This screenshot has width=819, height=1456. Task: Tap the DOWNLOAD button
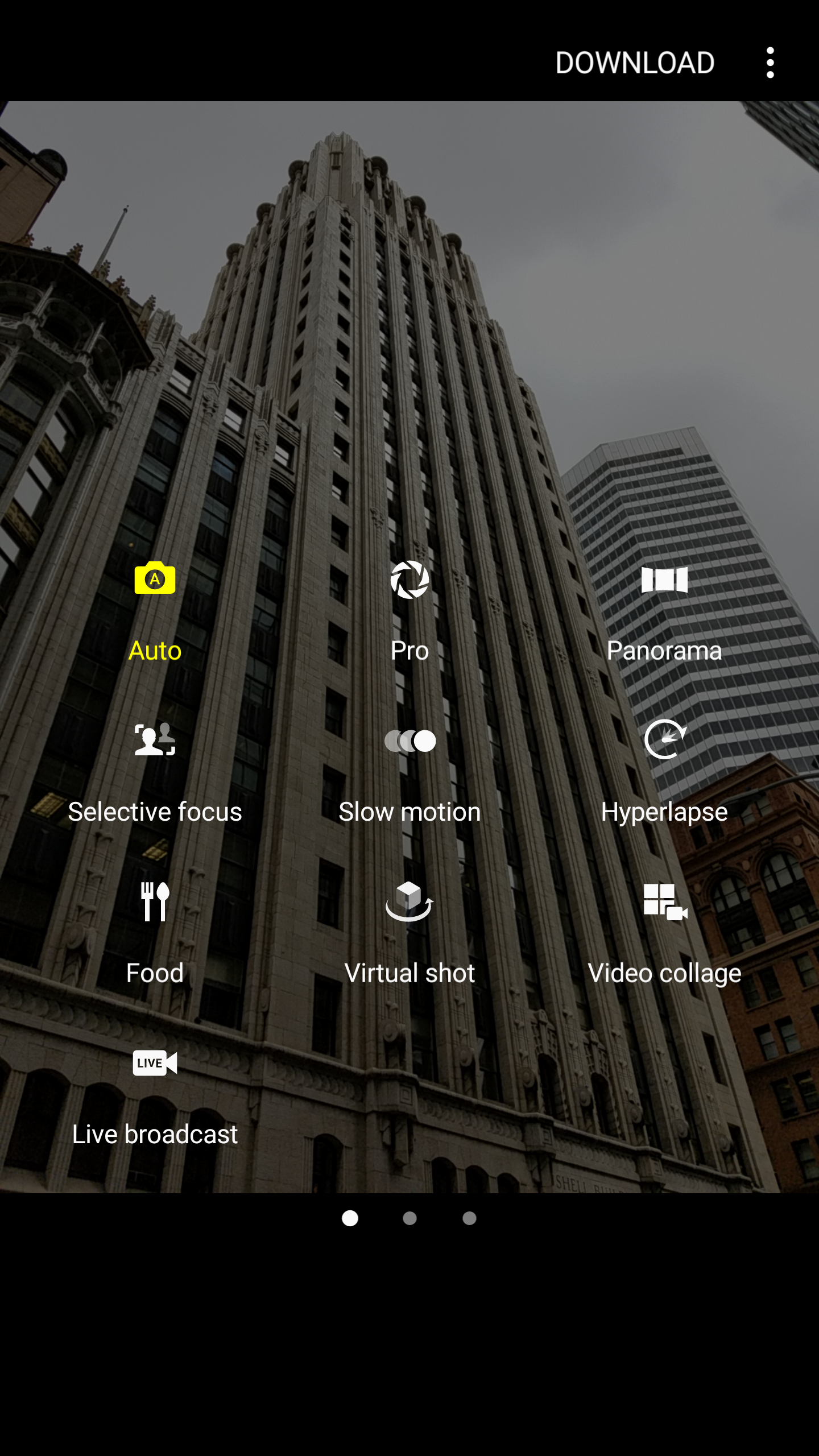635,63
